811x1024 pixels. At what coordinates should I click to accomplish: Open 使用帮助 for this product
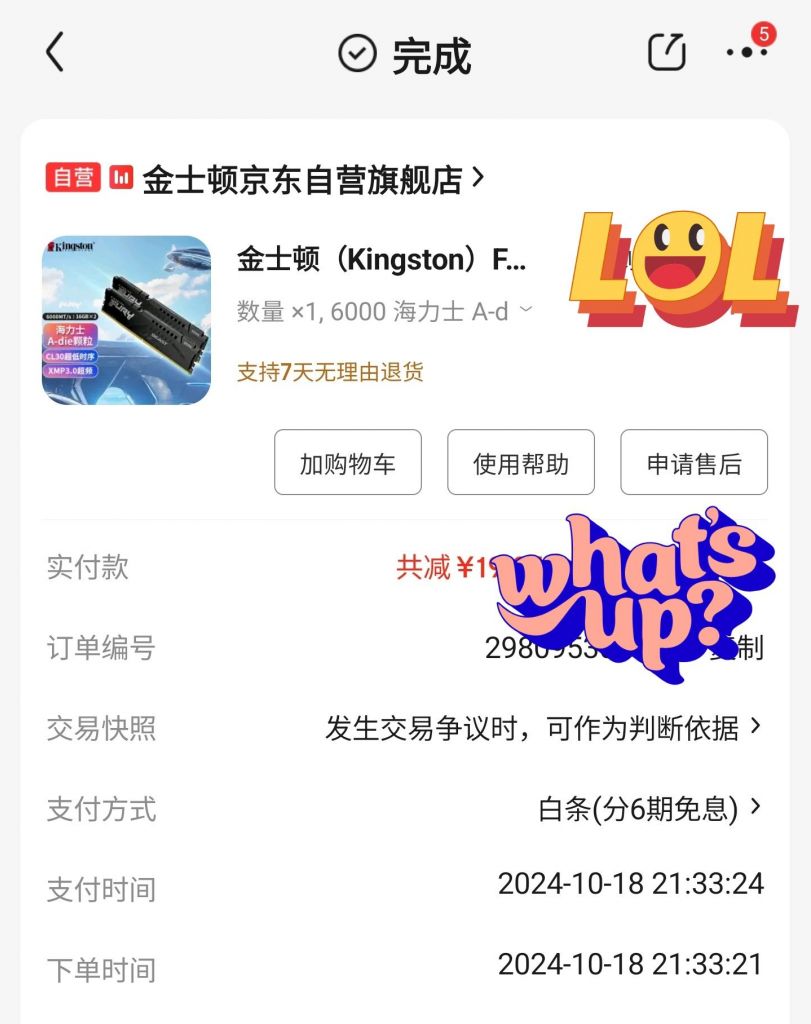pyautogui.click(x=521, y=463)
